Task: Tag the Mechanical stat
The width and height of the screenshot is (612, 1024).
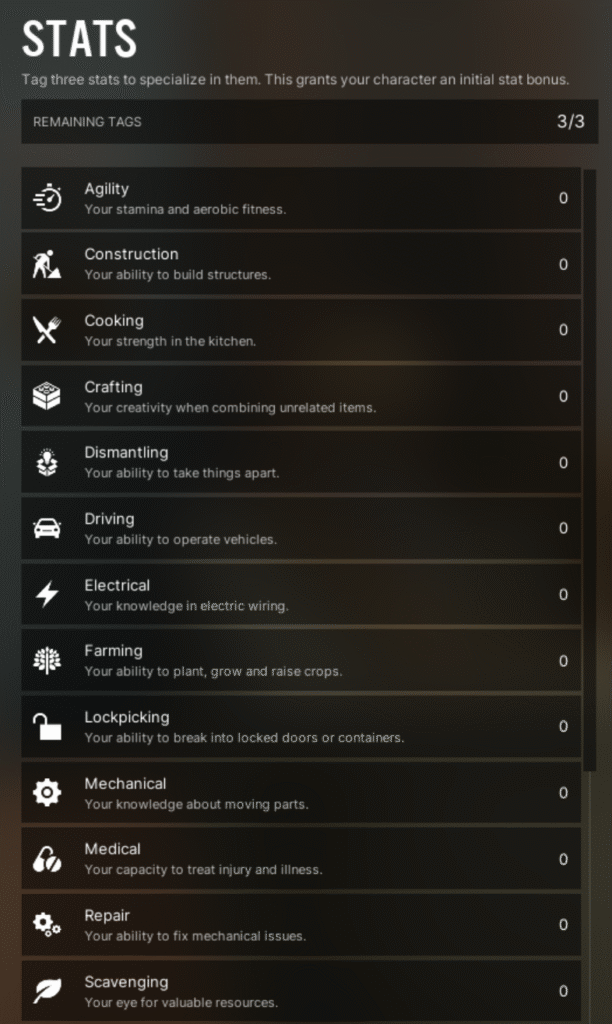Action: tap(300, 792)
